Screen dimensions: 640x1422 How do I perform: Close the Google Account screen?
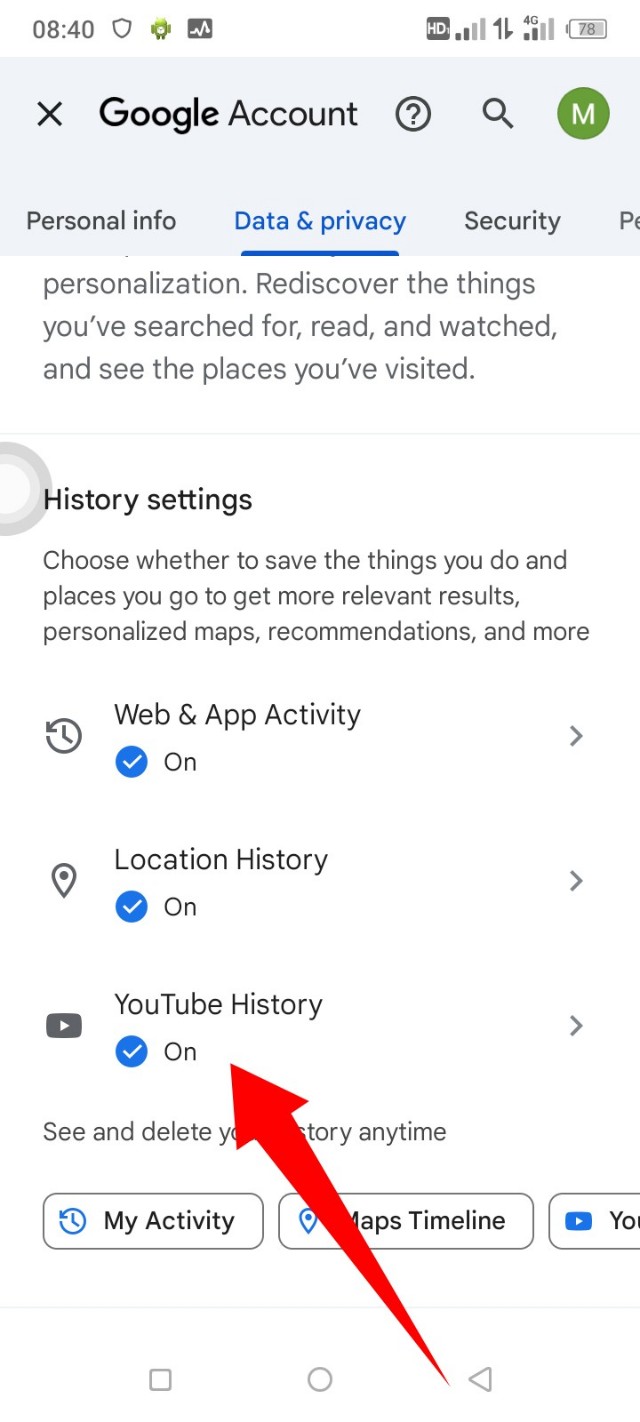click(x=49, y=114)
